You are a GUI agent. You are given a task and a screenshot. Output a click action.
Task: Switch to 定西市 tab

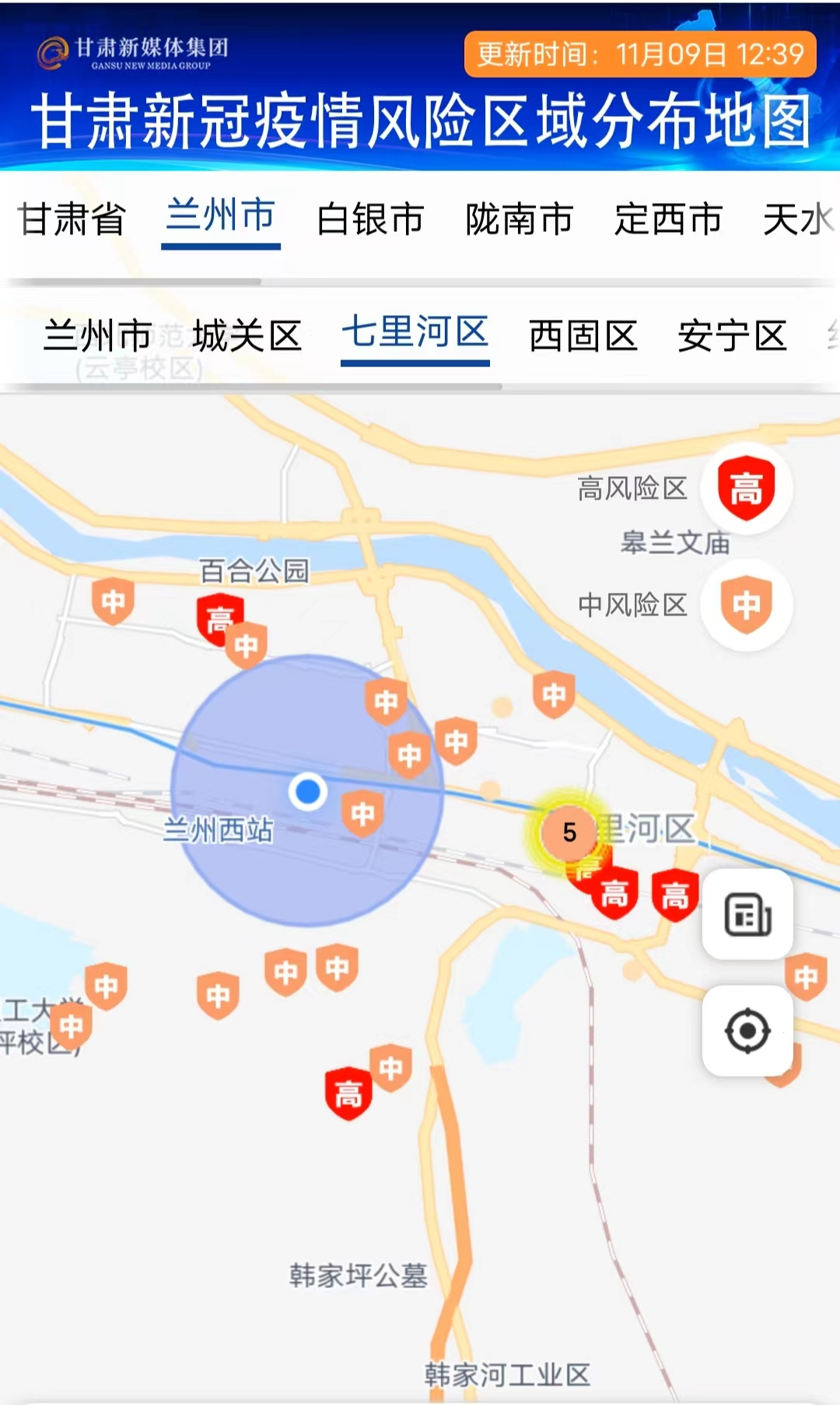click(x=668, y=219)
